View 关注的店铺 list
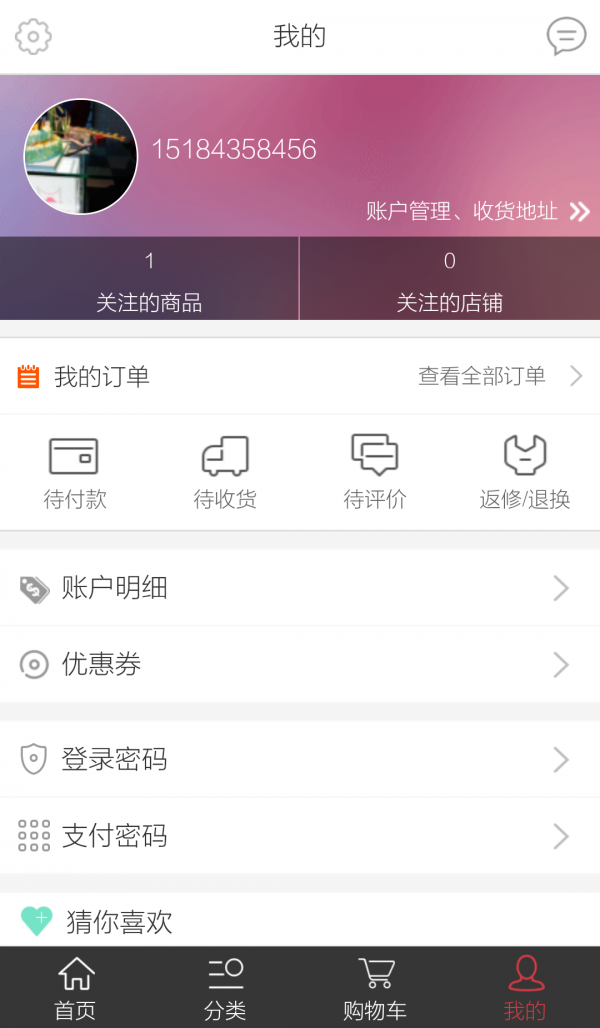Image resolution: width=600 pixels, height=1028 pixels. tap(449, 279)
